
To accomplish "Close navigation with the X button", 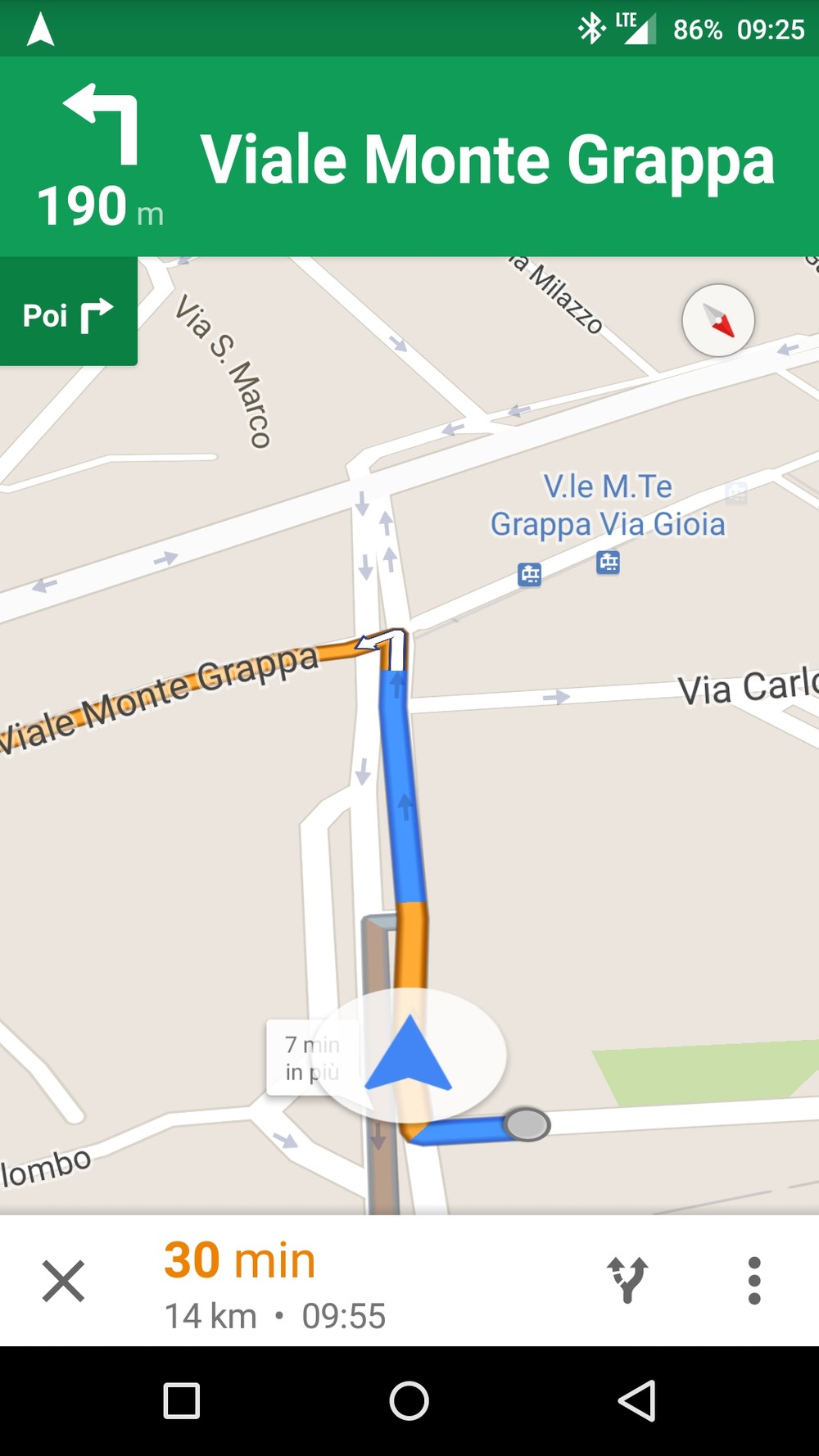I will coord(63,1281).
